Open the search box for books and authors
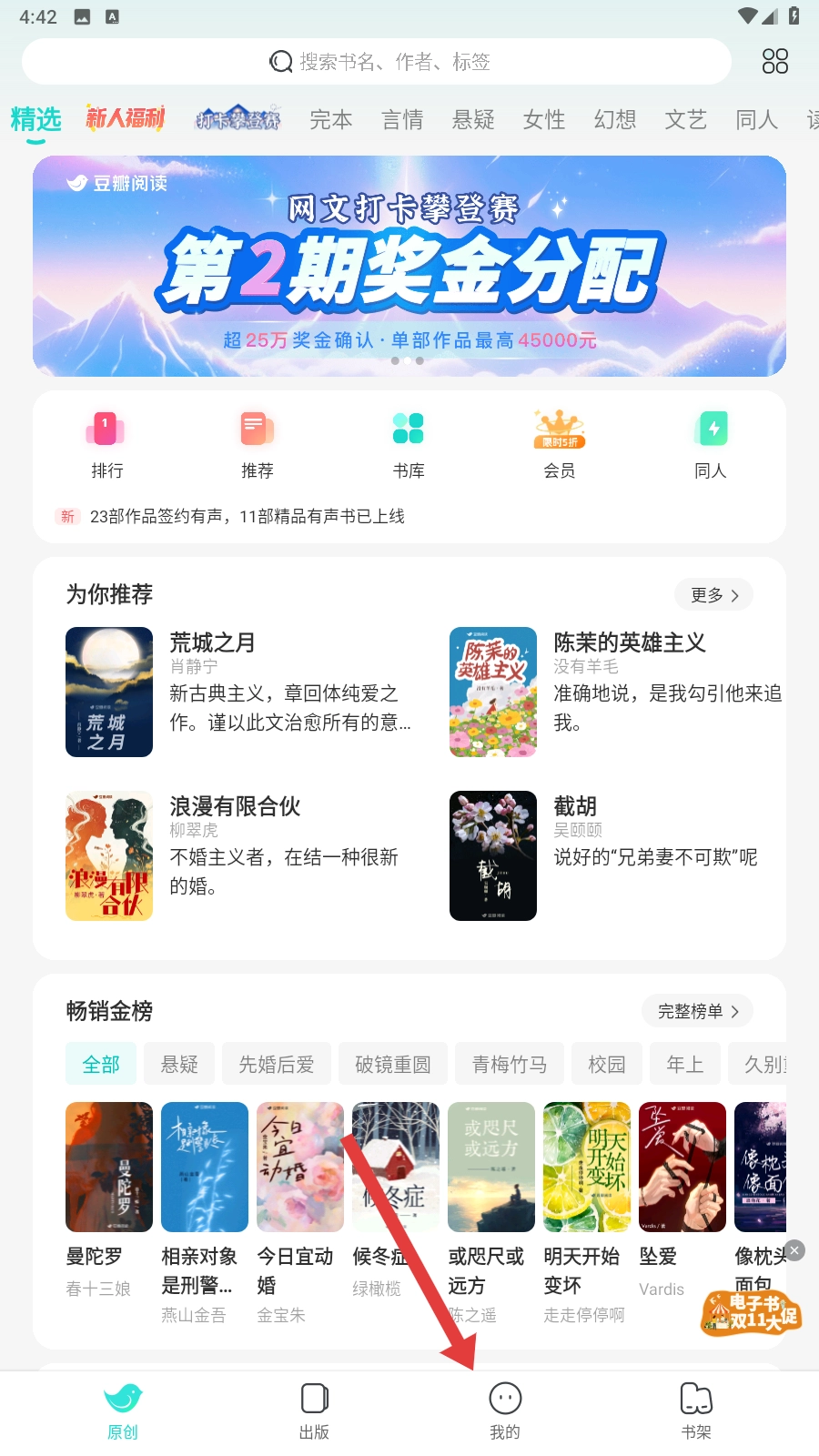 point(378,62)
